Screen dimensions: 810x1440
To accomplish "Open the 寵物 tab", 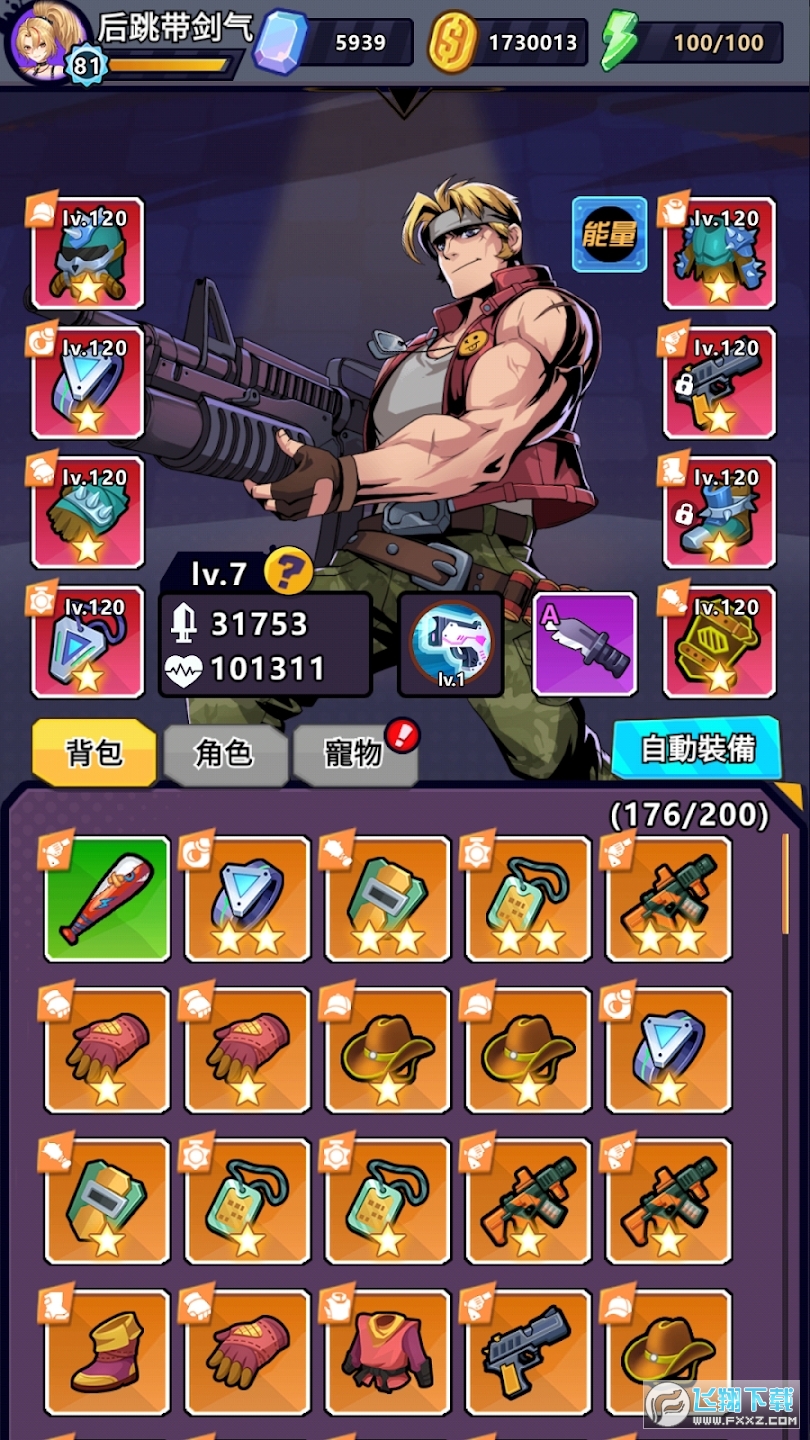I will click(353, 752).
